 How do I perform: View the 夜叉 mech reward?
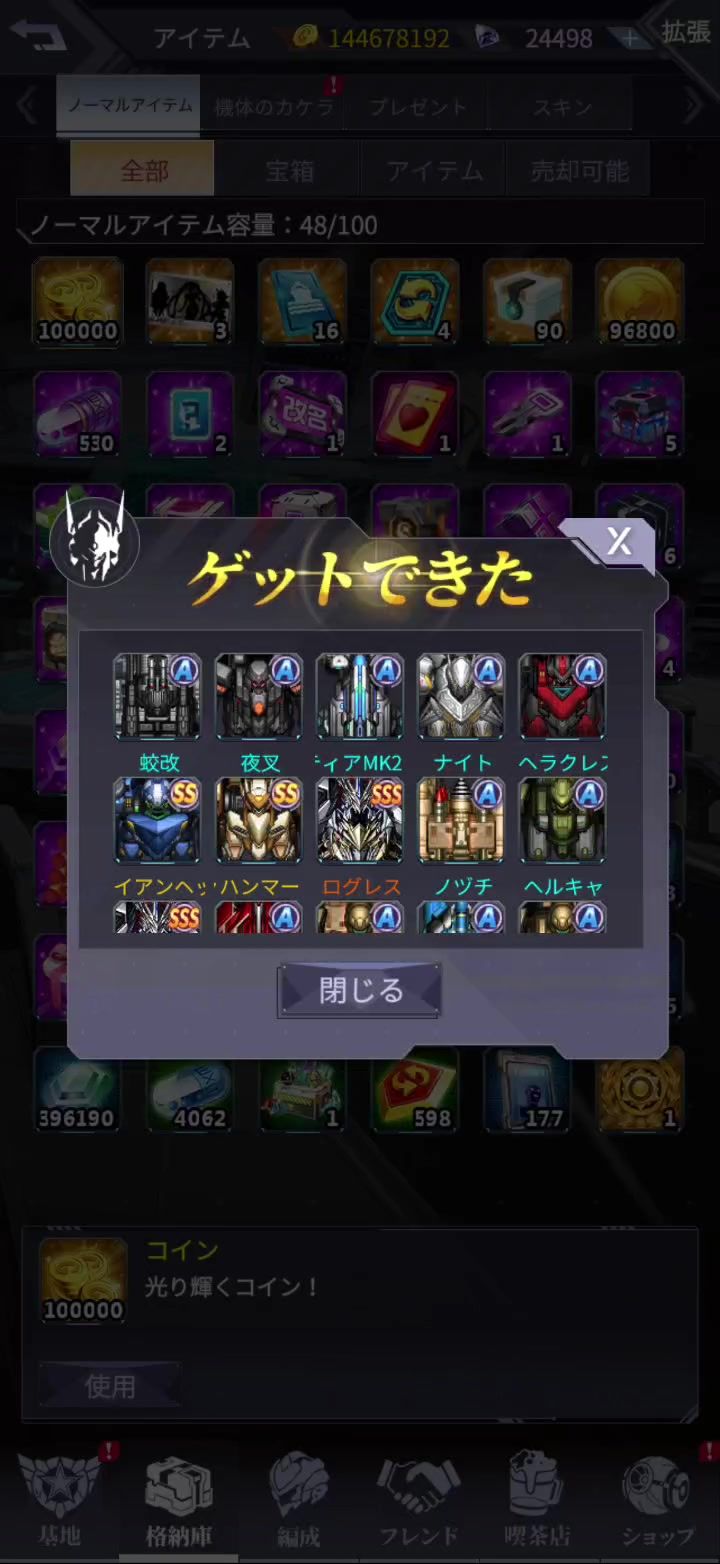(258, 697)
